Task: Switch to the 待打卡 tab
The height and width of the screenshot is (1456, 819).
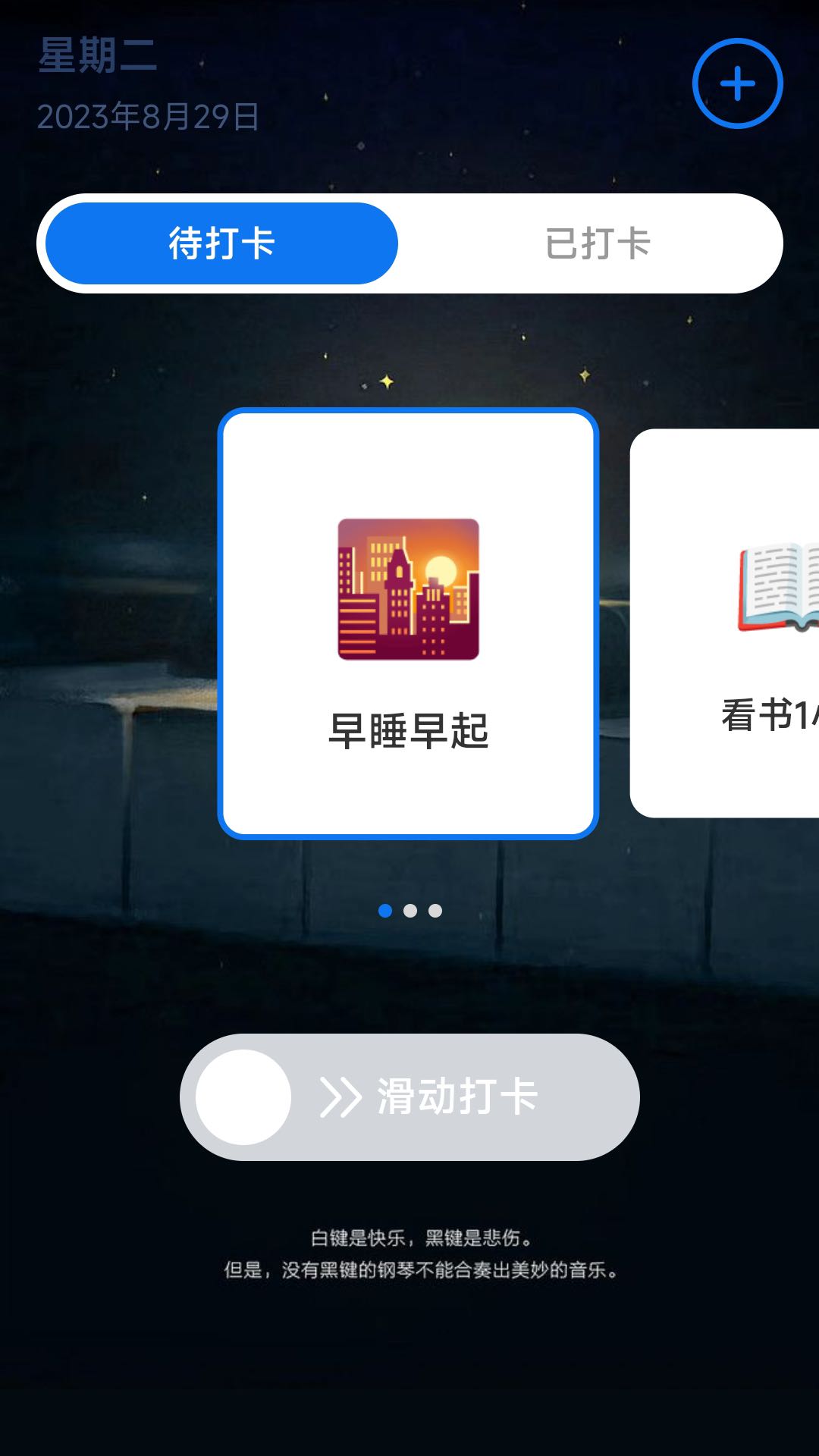Action: coord(221,243)
